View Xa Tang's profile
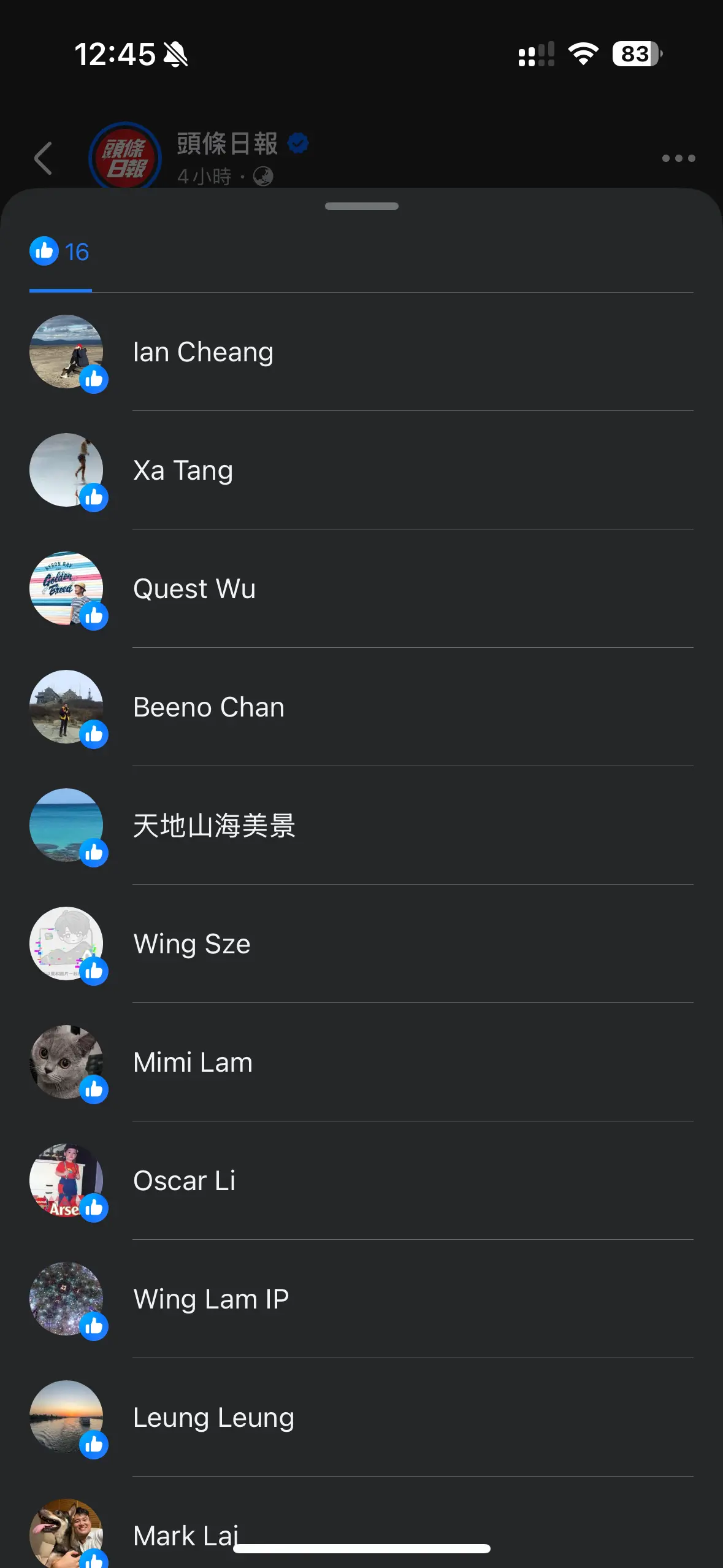 tap(362, 471)
